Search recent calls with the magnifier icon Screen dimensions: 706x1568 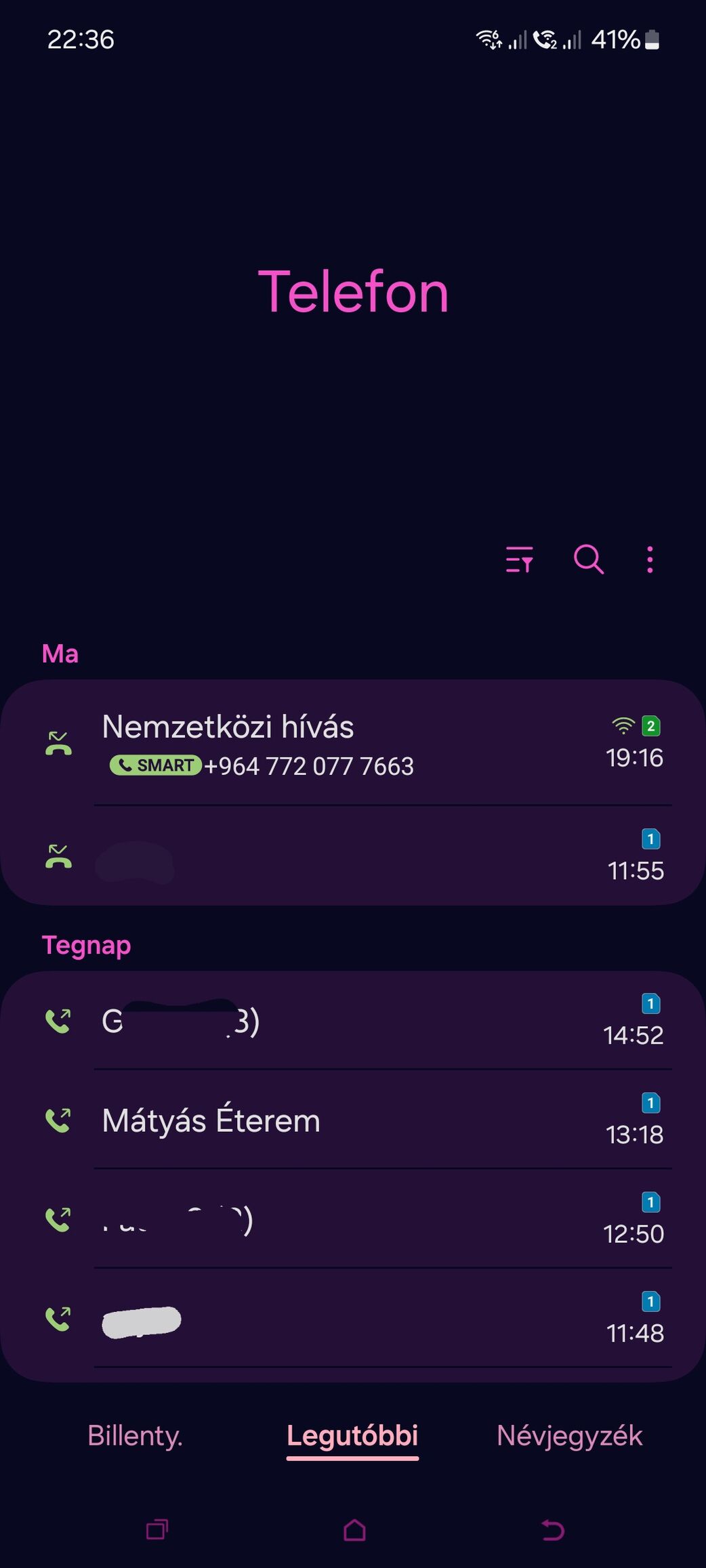pos(588,559)
